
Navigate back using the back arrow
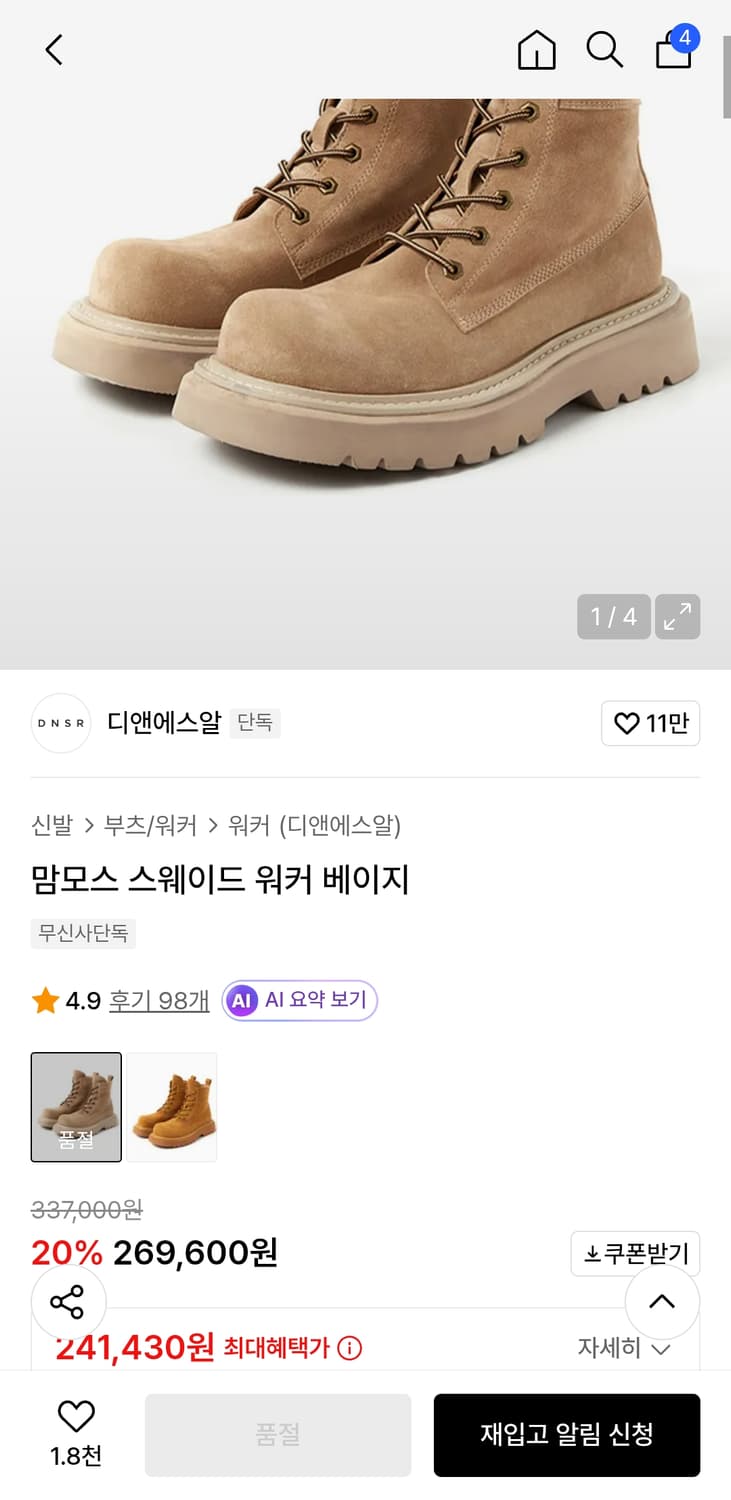53,49
